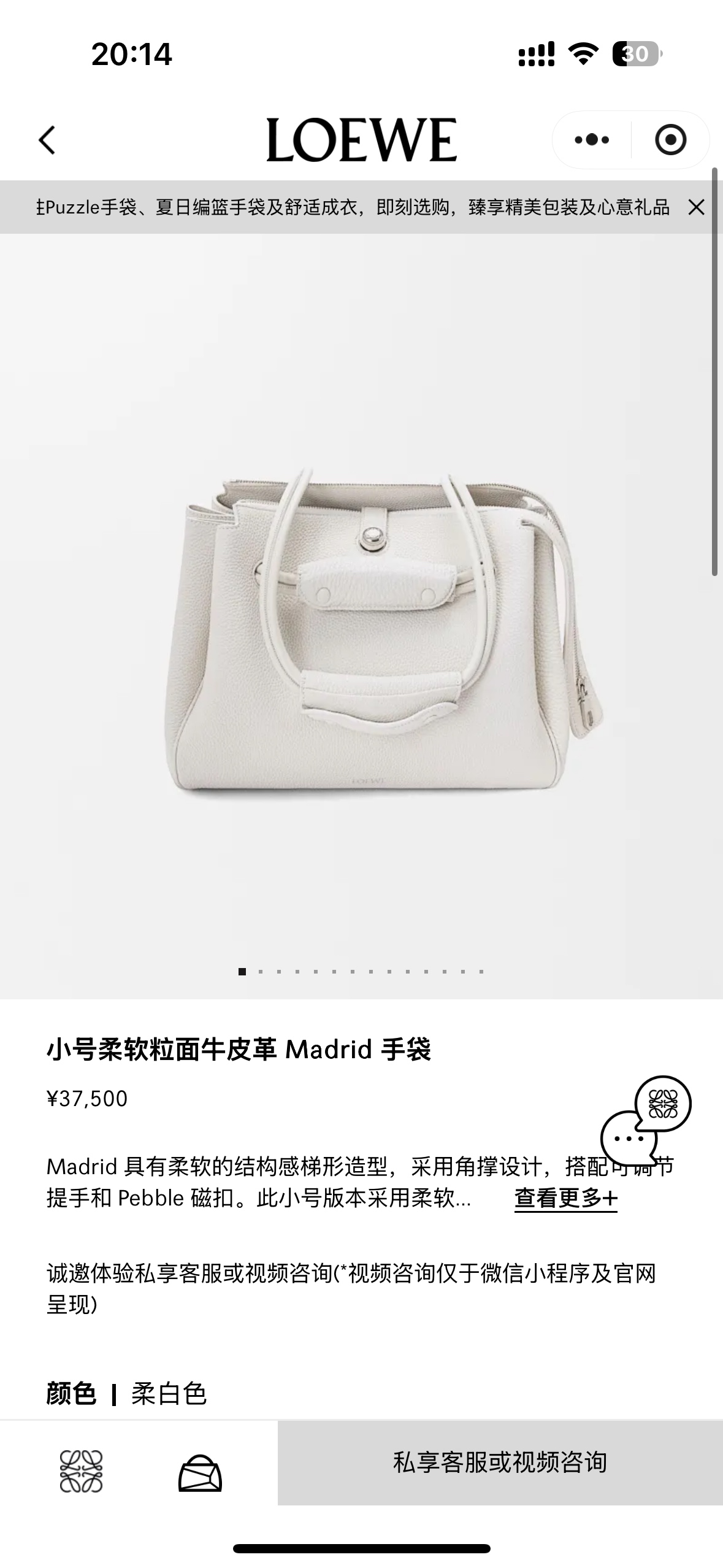
Task: Go back using the arrow icon
Action: [x=47, y=140]
